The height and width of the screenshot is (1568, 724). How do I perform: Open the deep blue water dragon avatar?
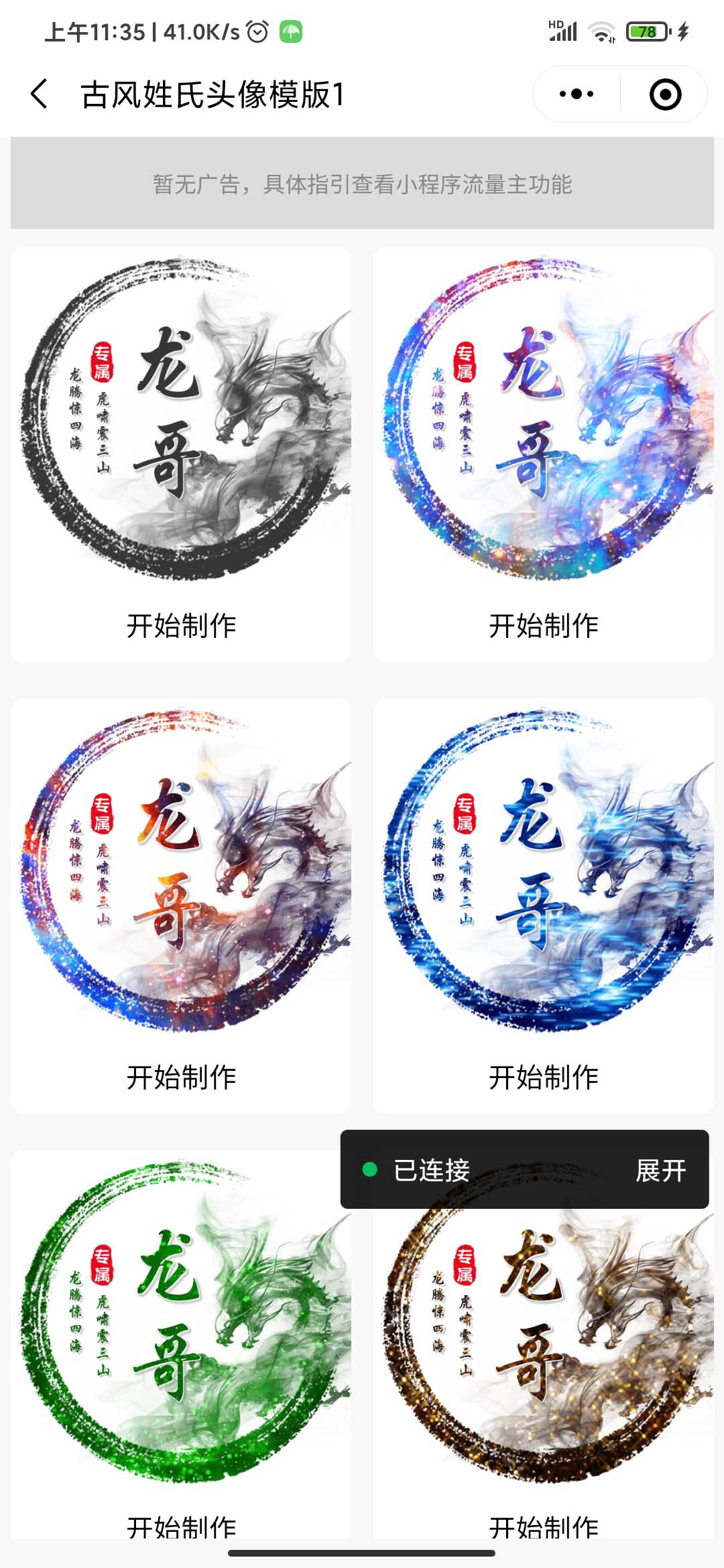click(544, 870)
